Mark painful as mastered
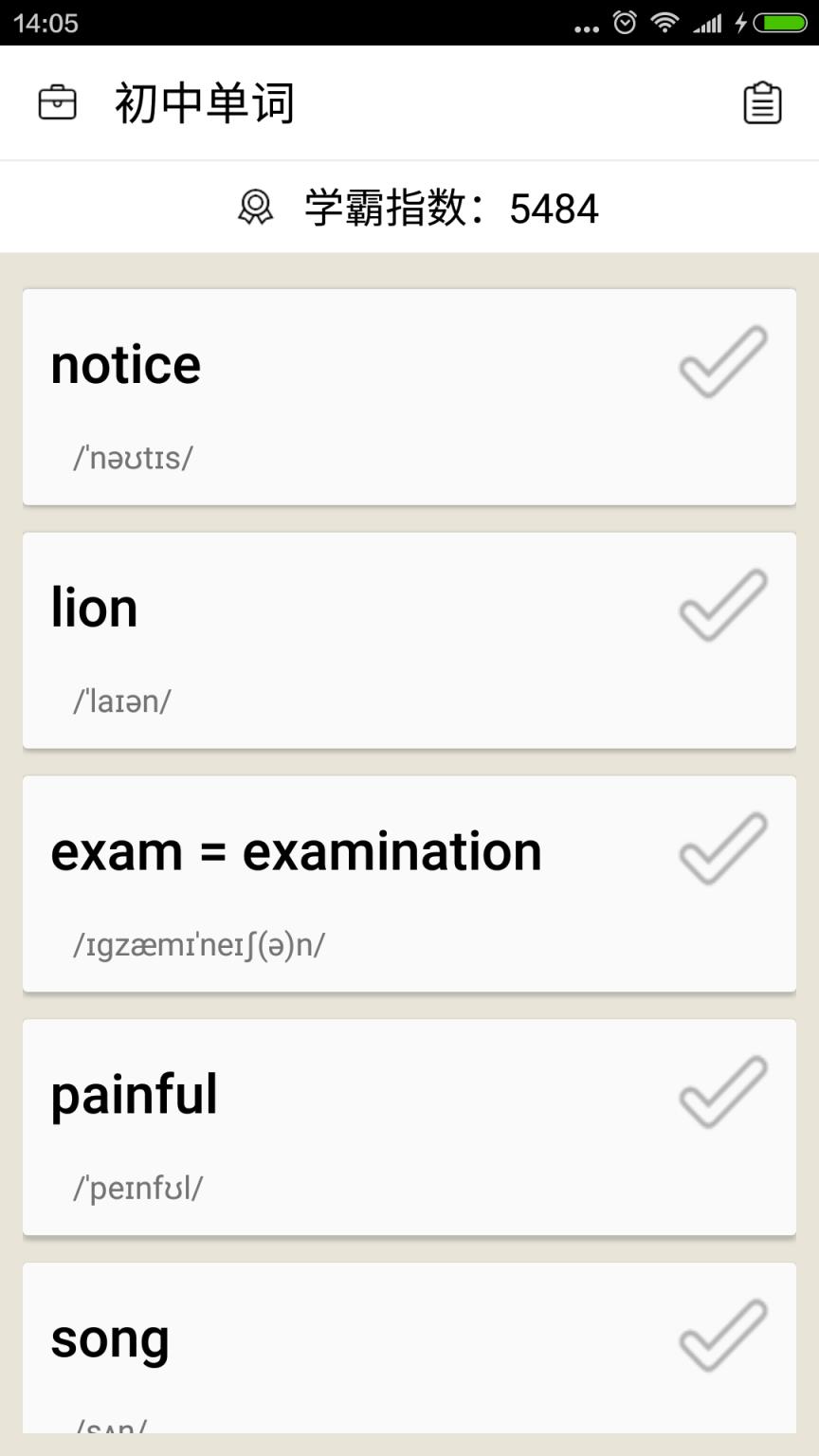Screen dimensions: 819x1456 click(722, 1092)
